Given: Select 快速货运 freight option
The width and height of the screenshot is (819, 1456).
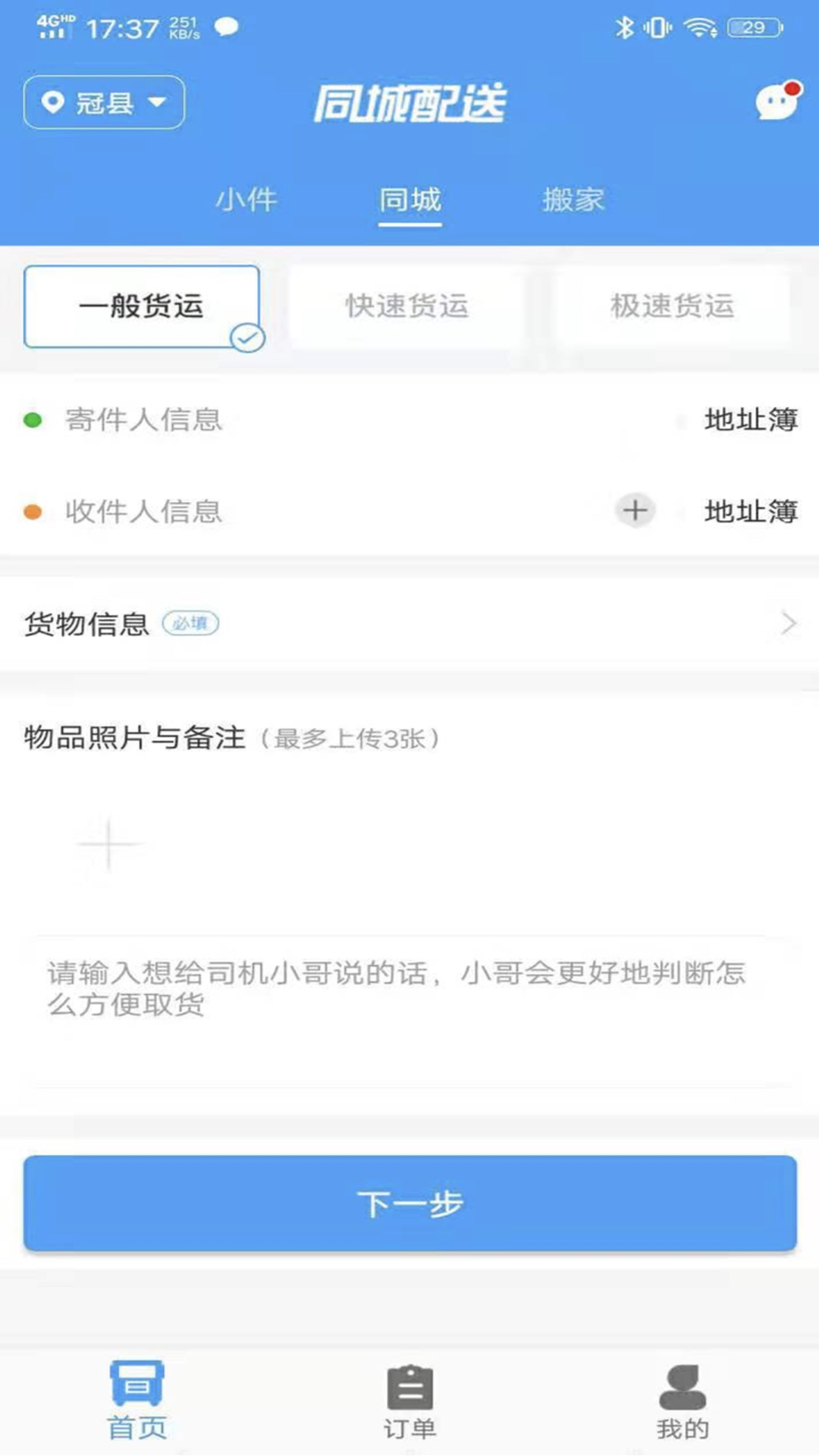Looking at the screenshot, I should [x=407, y=306].
